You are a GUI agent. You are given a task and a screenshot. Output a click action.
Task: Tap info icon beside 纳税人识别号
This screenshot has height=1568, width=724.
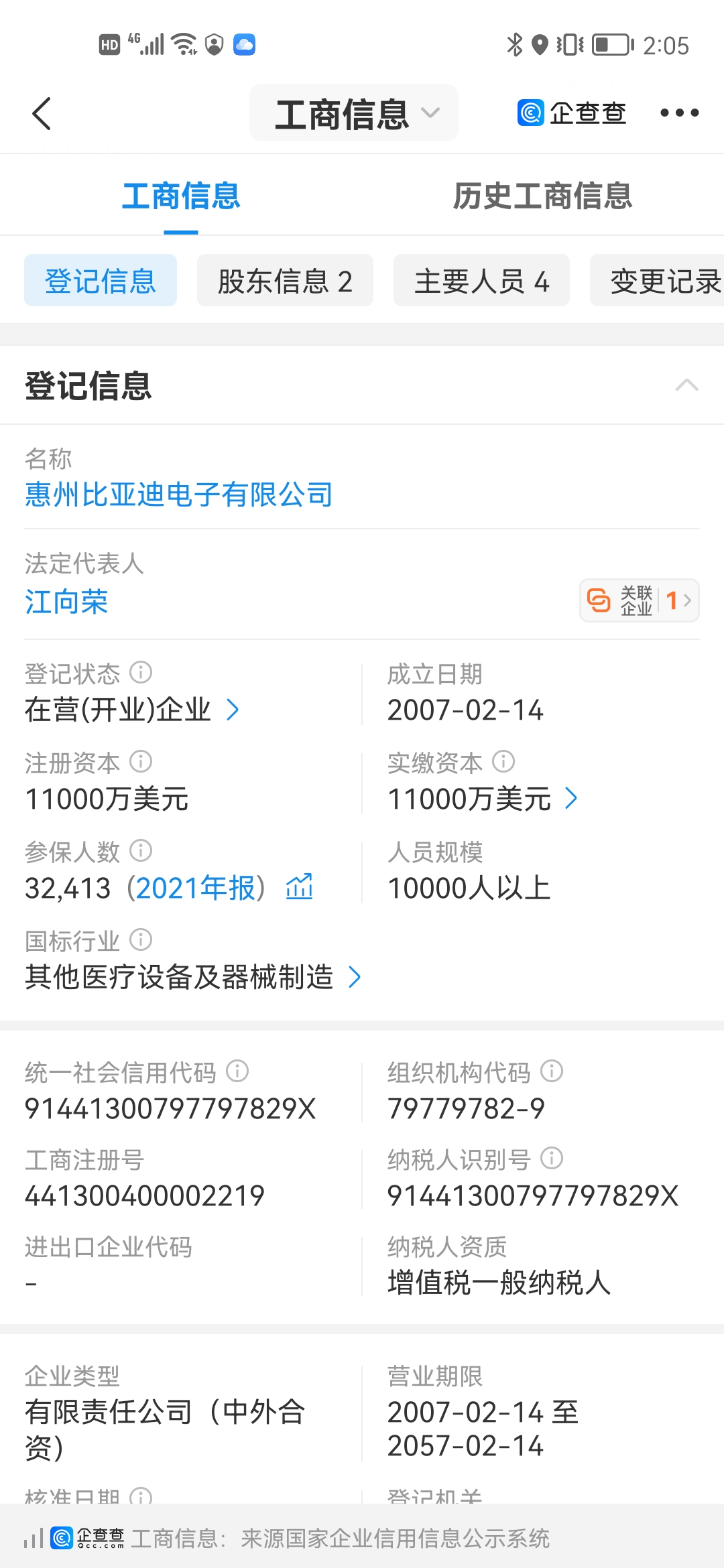pyautogui.click(x=551, y=1158)
